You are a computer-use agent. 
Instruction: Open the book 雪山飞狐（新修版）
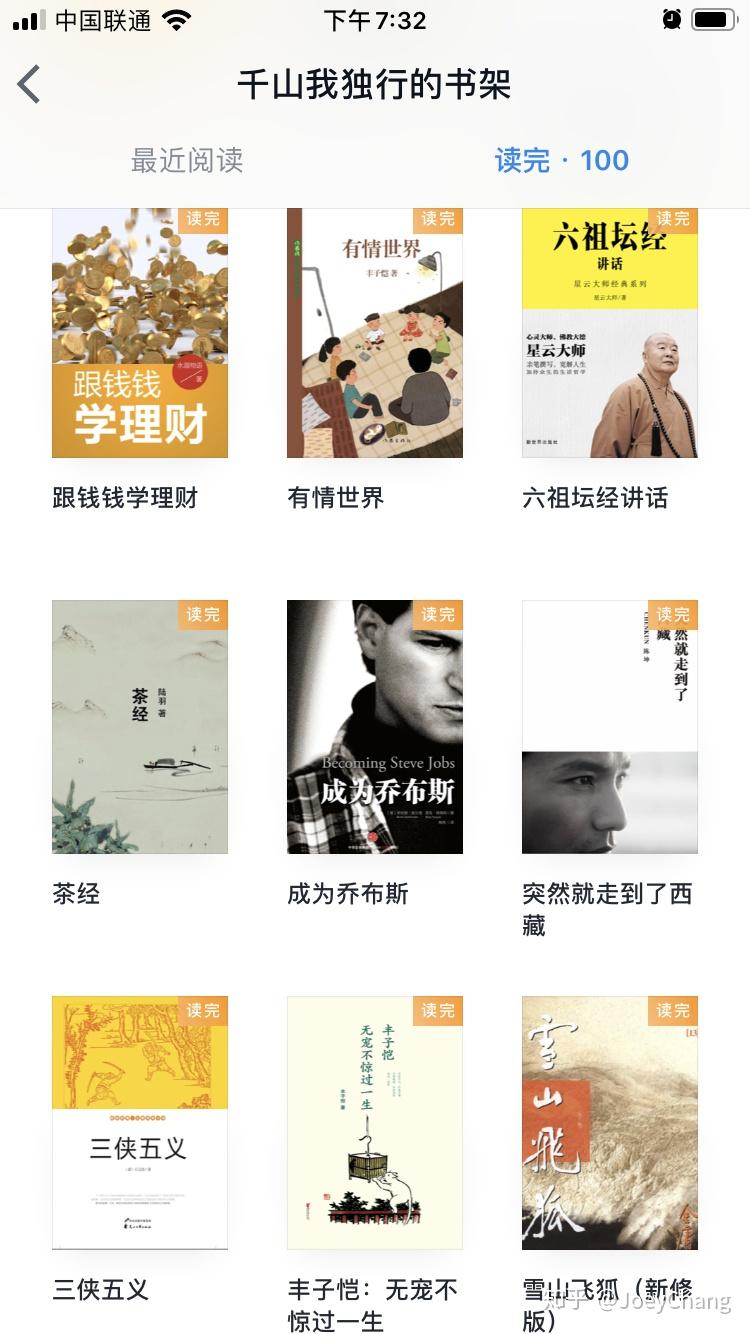click(x=610, y=1123)
